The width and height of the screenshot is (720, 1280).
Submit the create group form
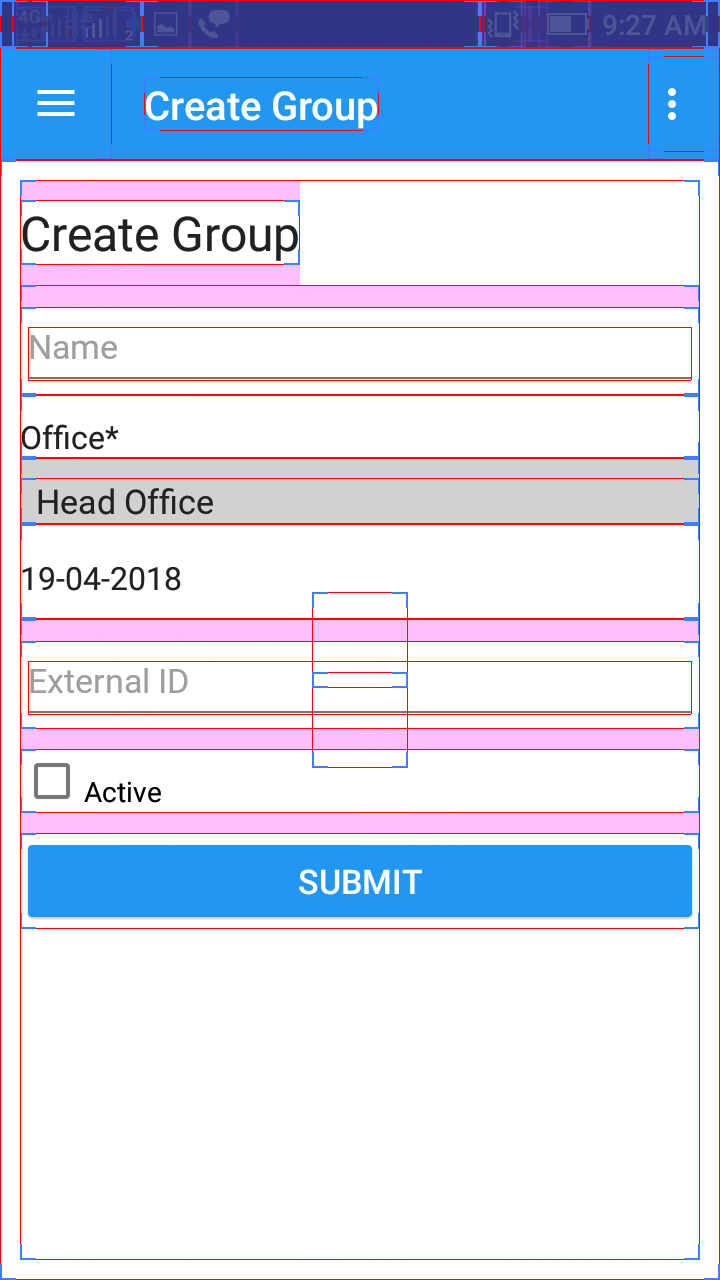tap(360, 881)
